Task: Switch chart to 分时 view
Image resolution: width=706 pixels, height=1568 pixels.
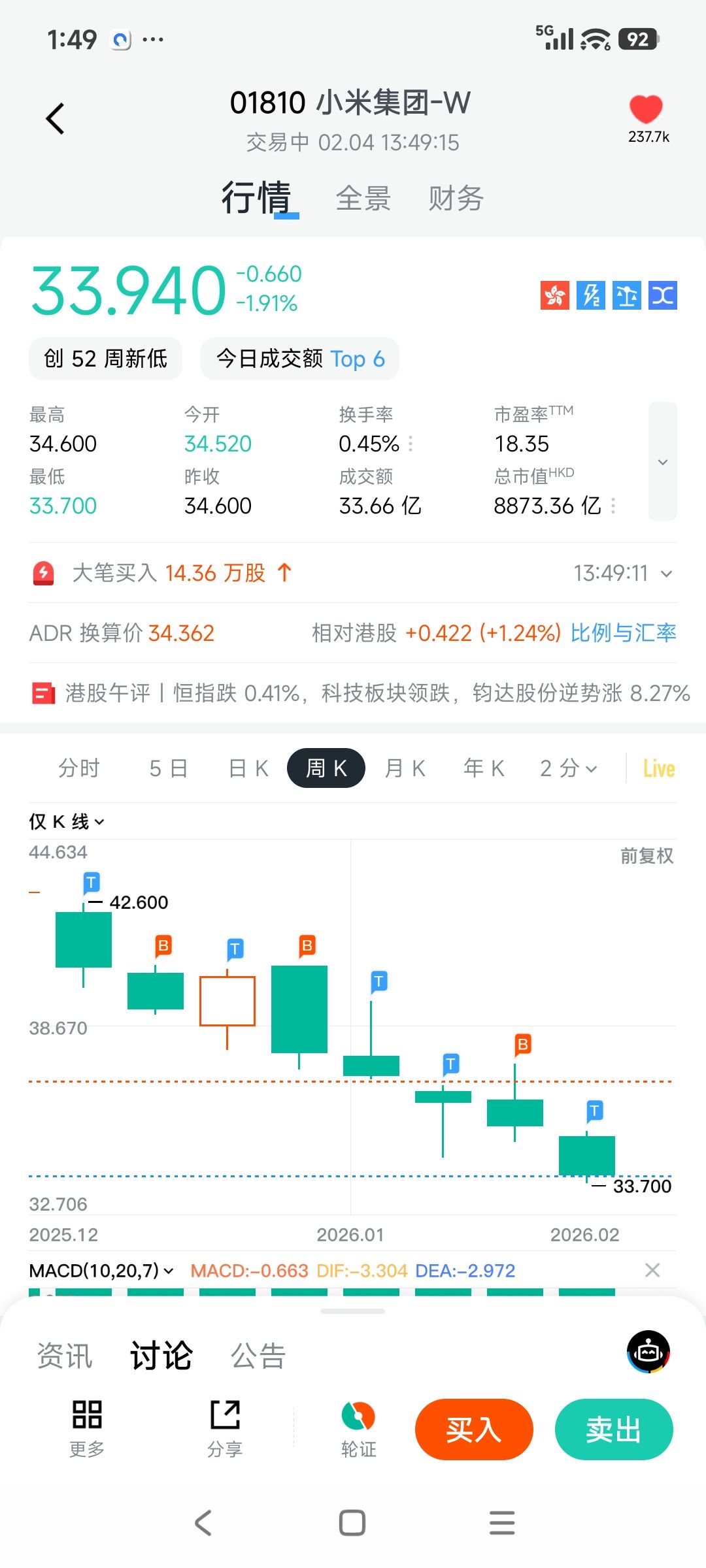Action: 78,768
